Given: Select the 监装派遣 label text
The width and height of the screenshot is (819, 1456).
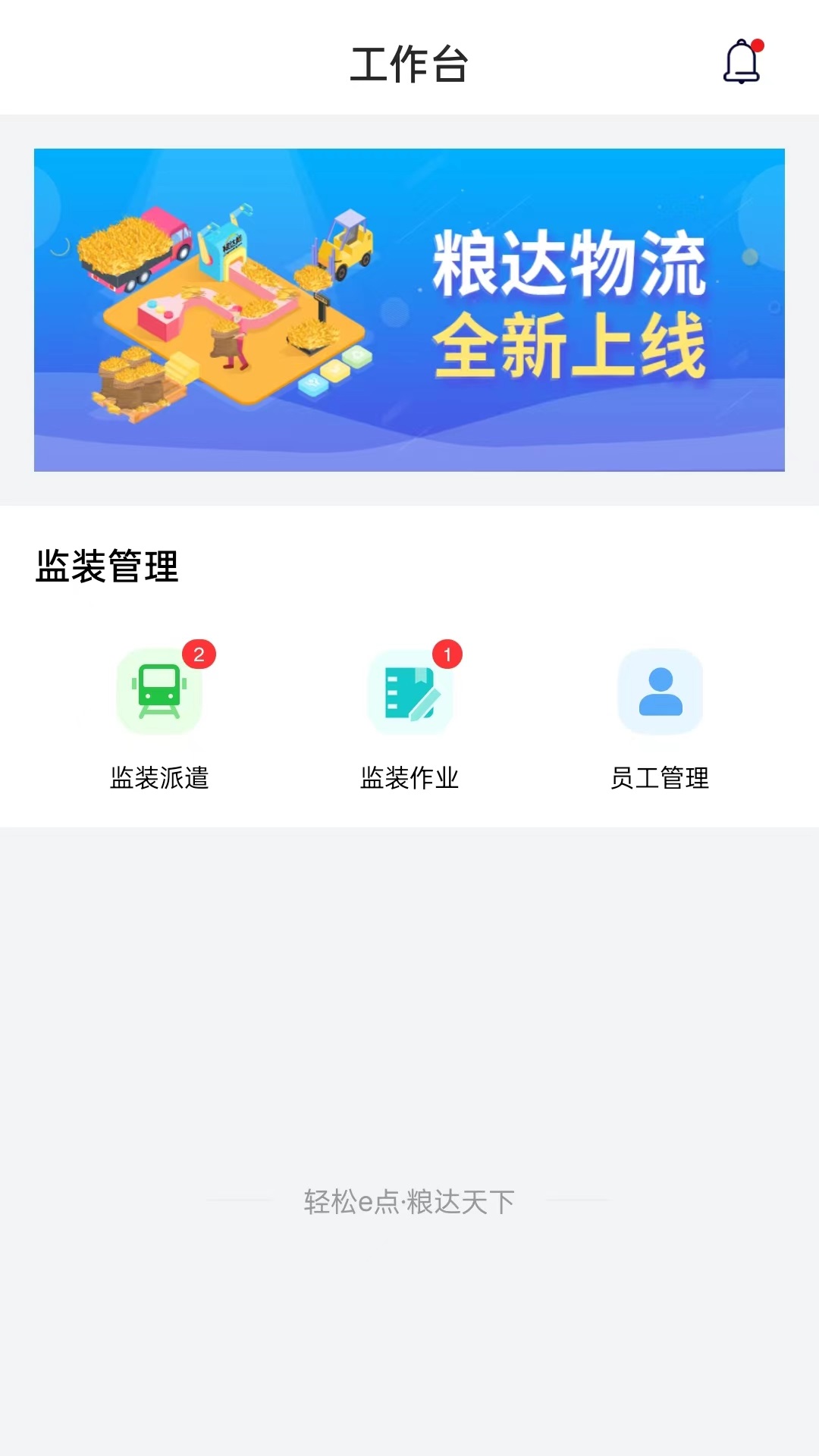Looking at the screenshot, I should click(x=162, y=778).
